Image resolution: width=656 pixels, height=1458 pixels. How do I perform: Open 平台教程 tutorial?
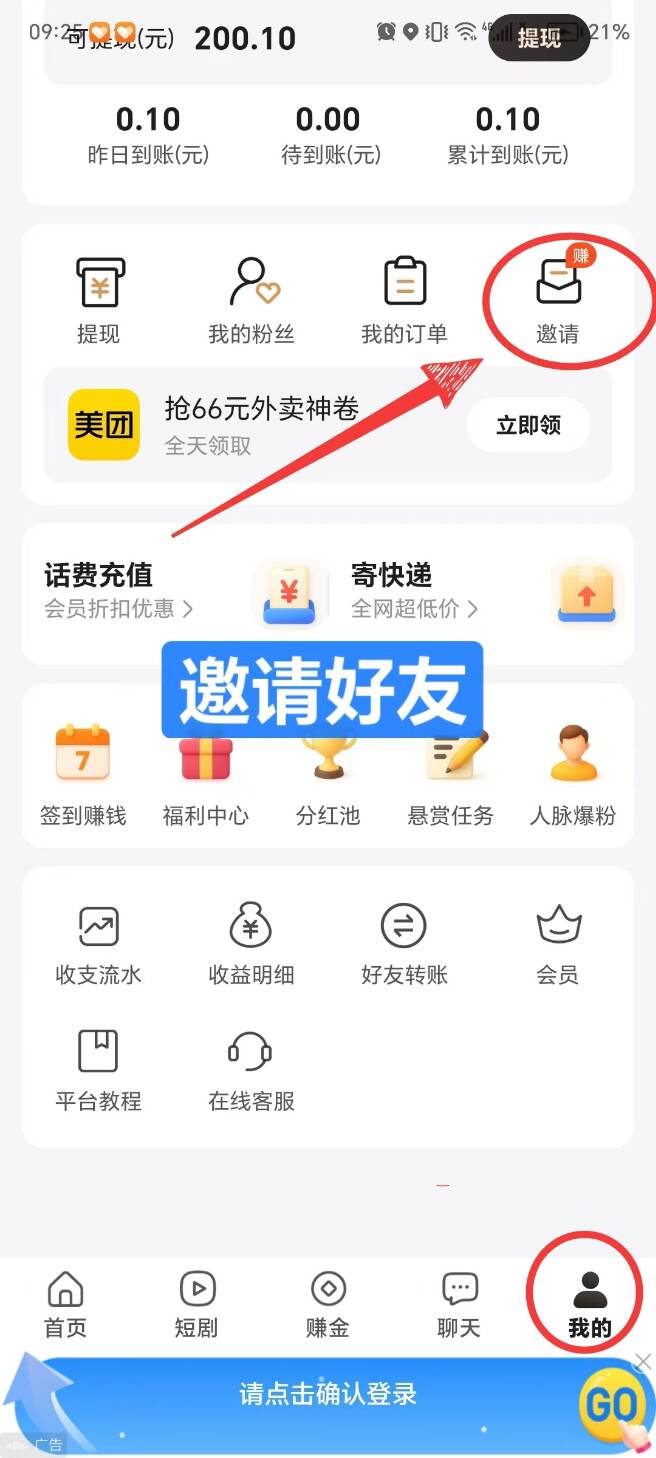pos(98,1070)
